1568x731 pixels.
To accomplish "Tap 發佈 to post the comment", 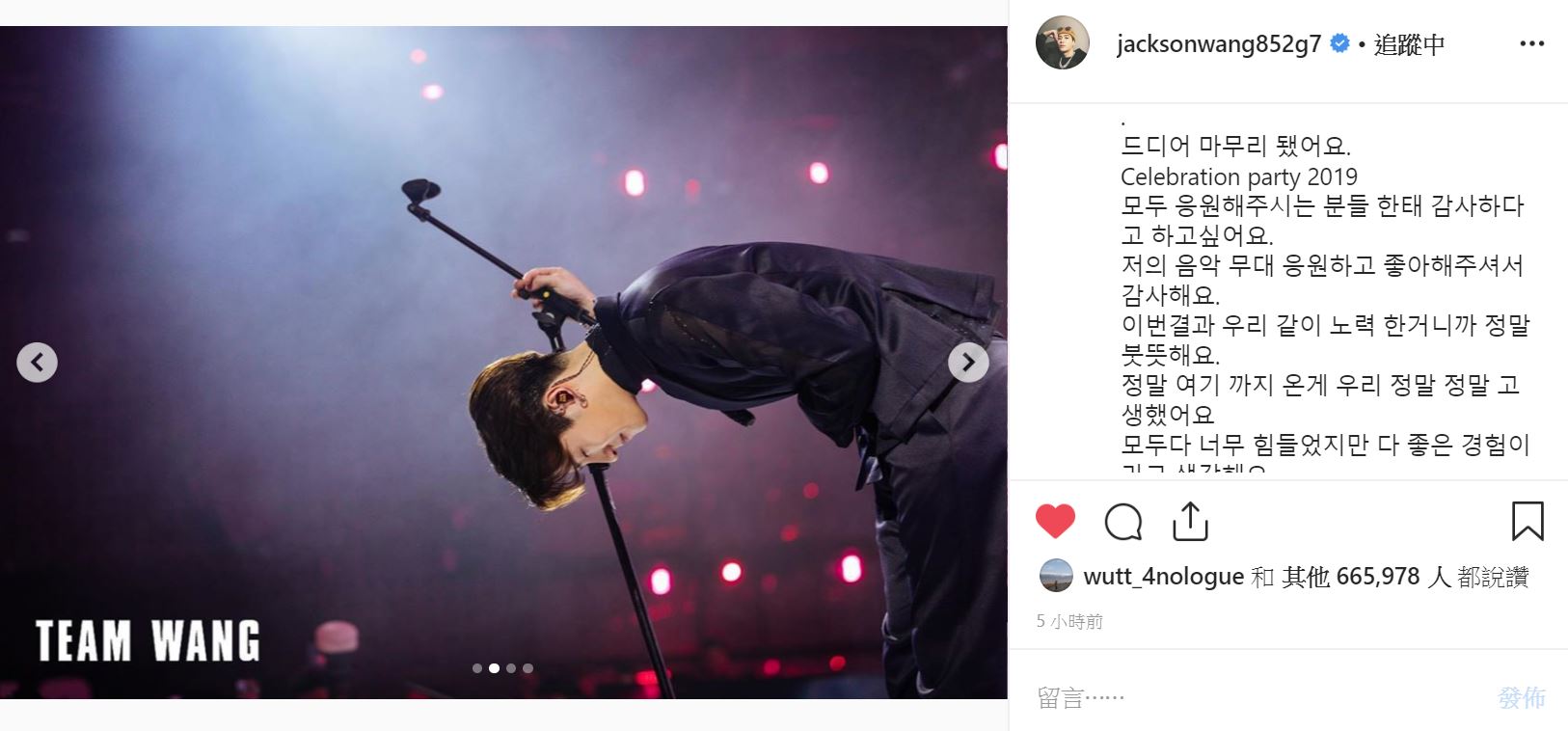I will 1521,697.
